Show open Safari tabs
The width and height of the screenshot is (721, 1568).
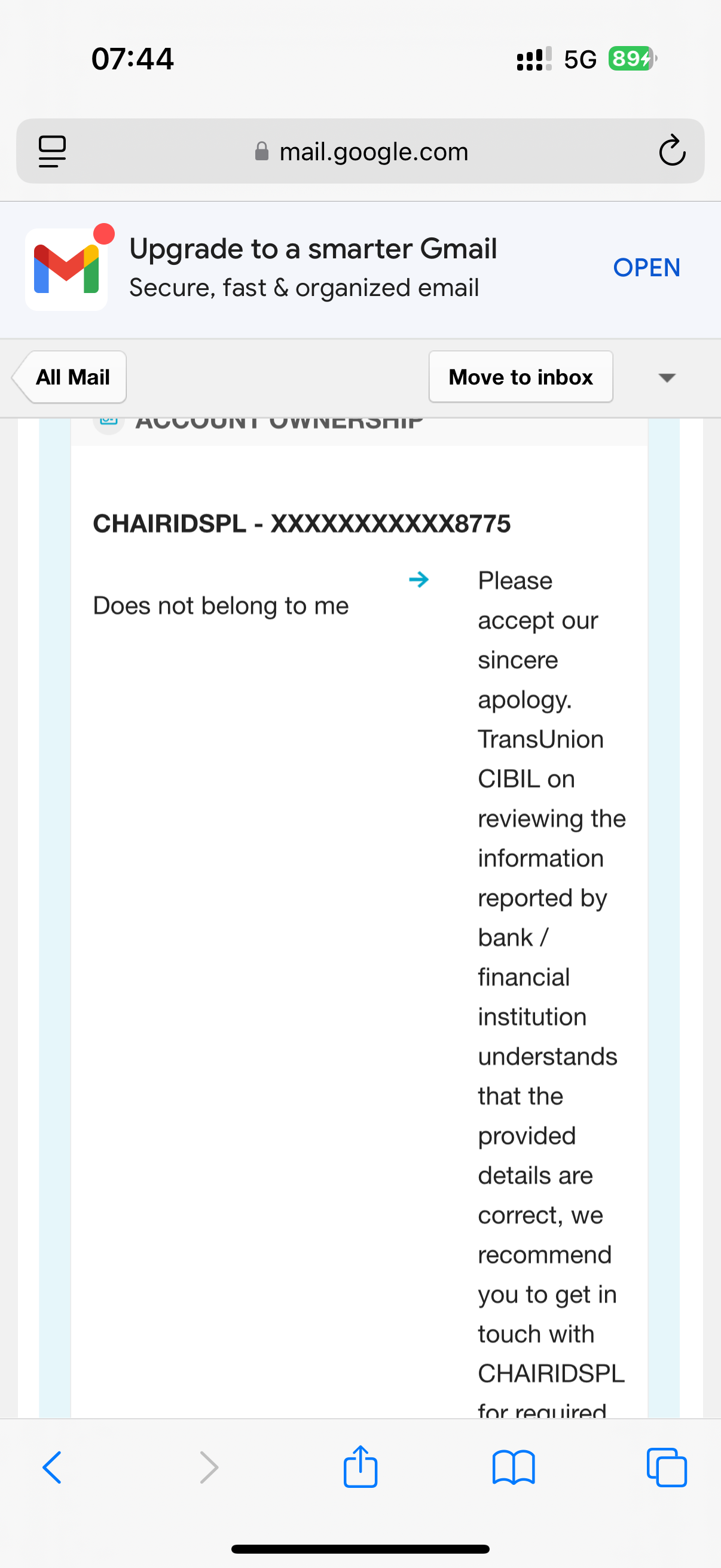[667, 1468]
